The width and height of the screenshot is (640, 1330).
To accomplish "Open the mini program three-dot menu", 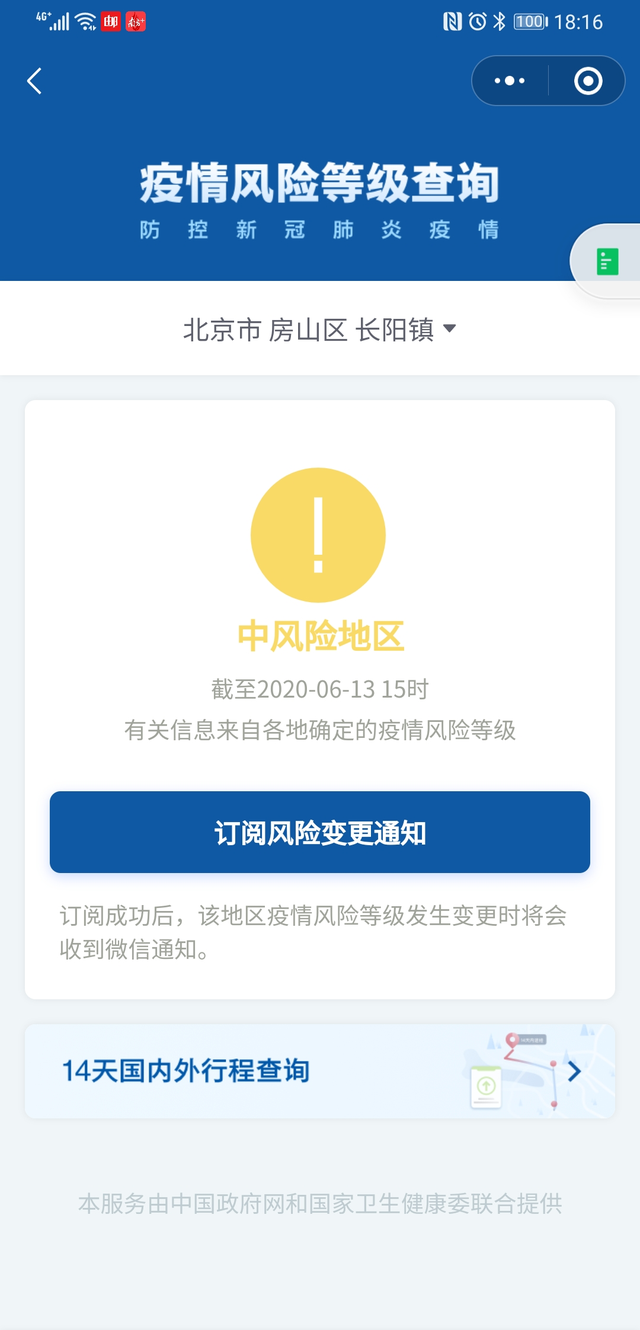I will pyautogui.click(x=509, y=81).
